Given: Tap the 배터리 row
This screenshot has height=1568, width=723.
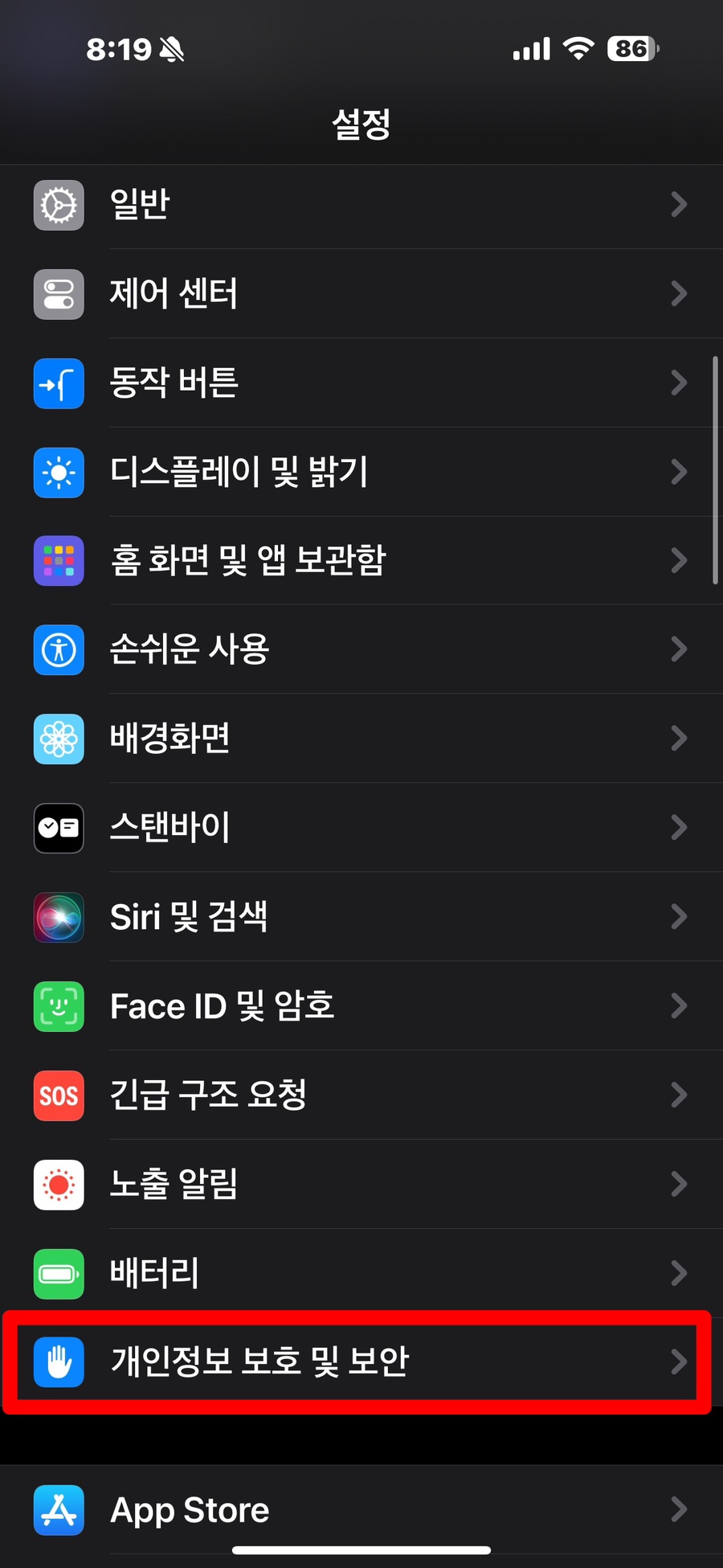Looking at the screenshot, I should point(361,1273).
